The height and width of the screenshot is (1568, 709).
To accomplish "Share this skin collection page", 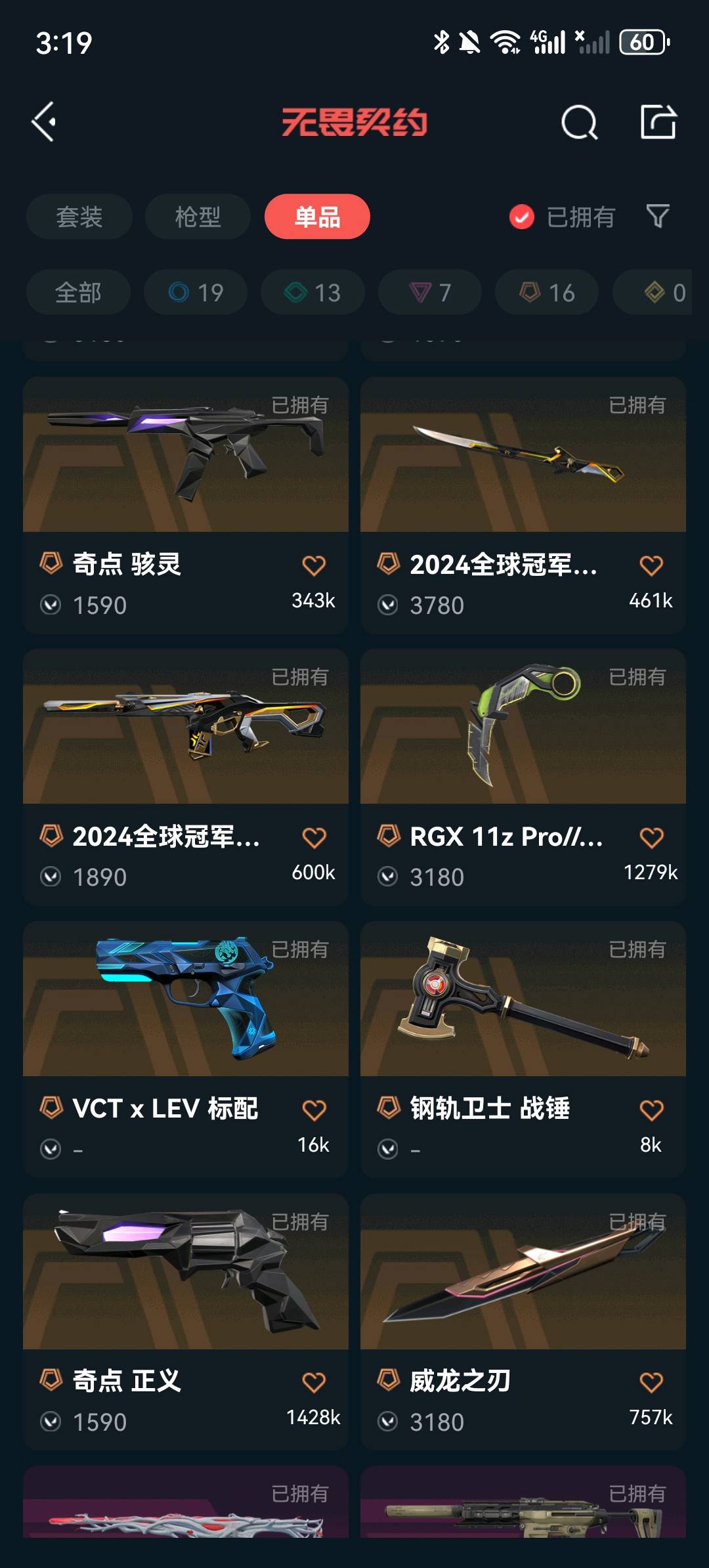I will pyautogui.click(x=658, y=122).
